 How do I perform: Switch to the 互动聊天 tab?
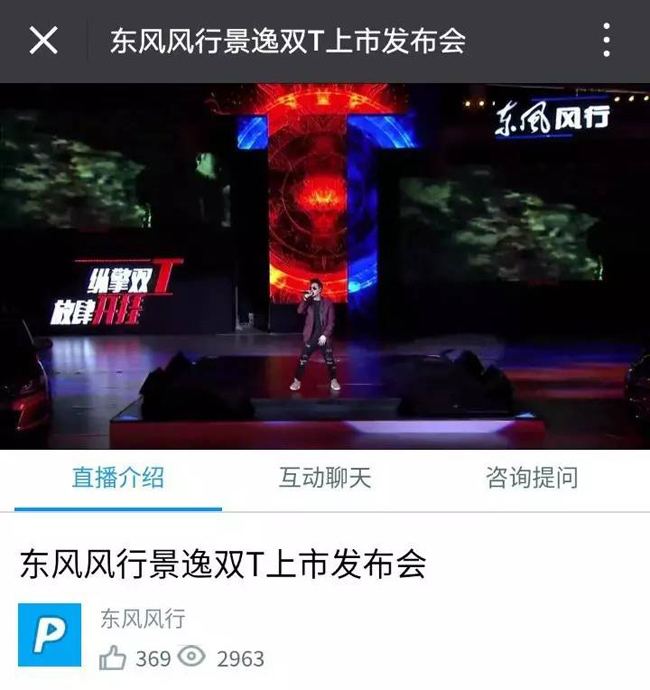coord(325,478)
